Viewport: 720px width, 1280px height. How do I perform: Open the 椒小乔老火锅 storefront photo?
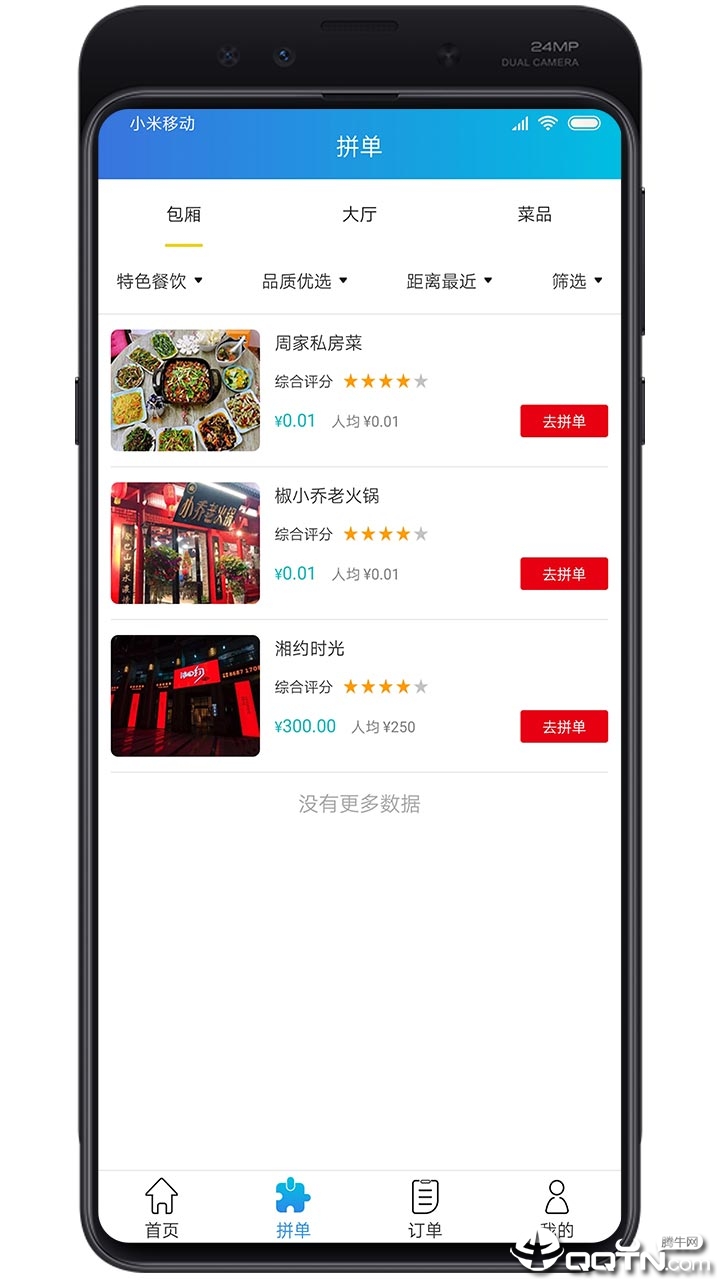click(185, 543)
